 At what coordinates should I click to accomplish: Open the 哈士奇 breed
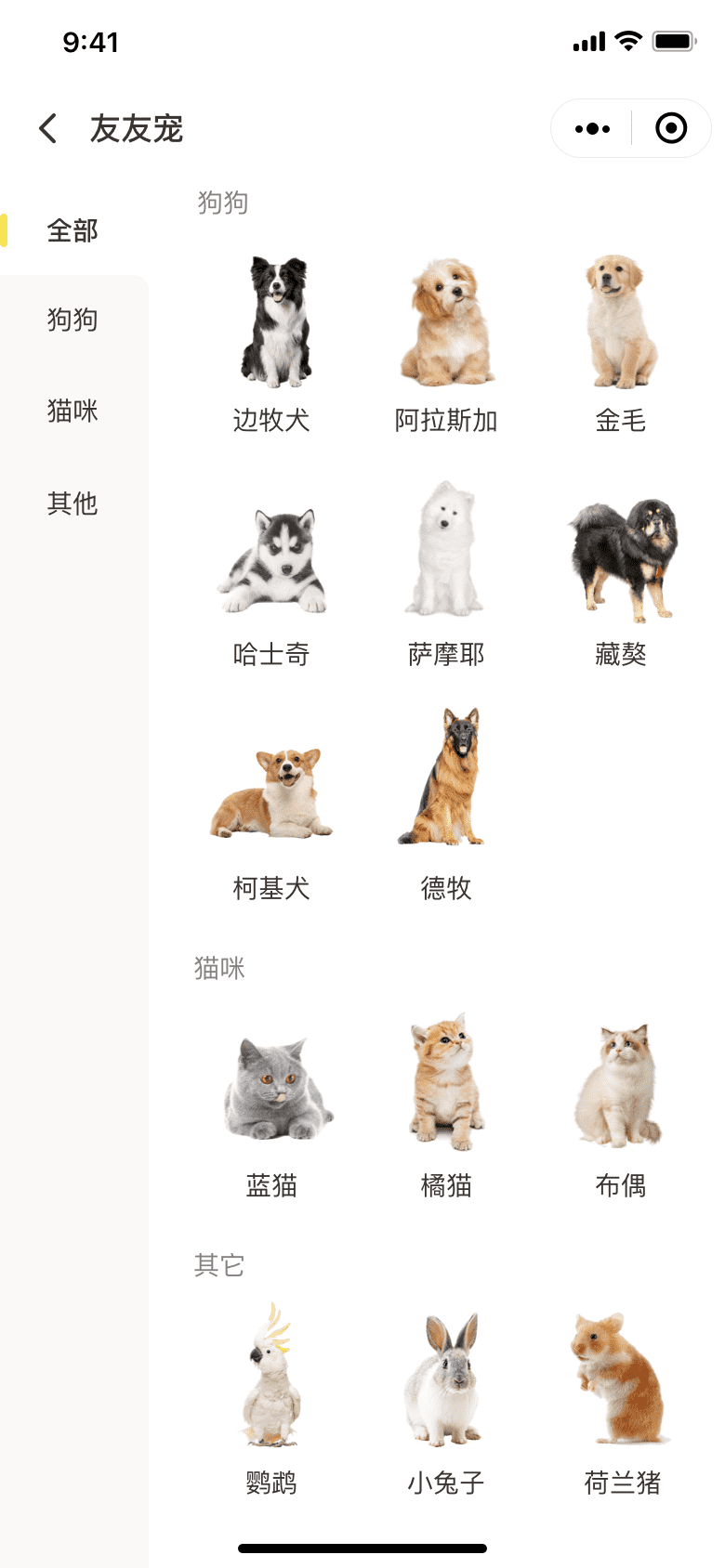point(271,576)
